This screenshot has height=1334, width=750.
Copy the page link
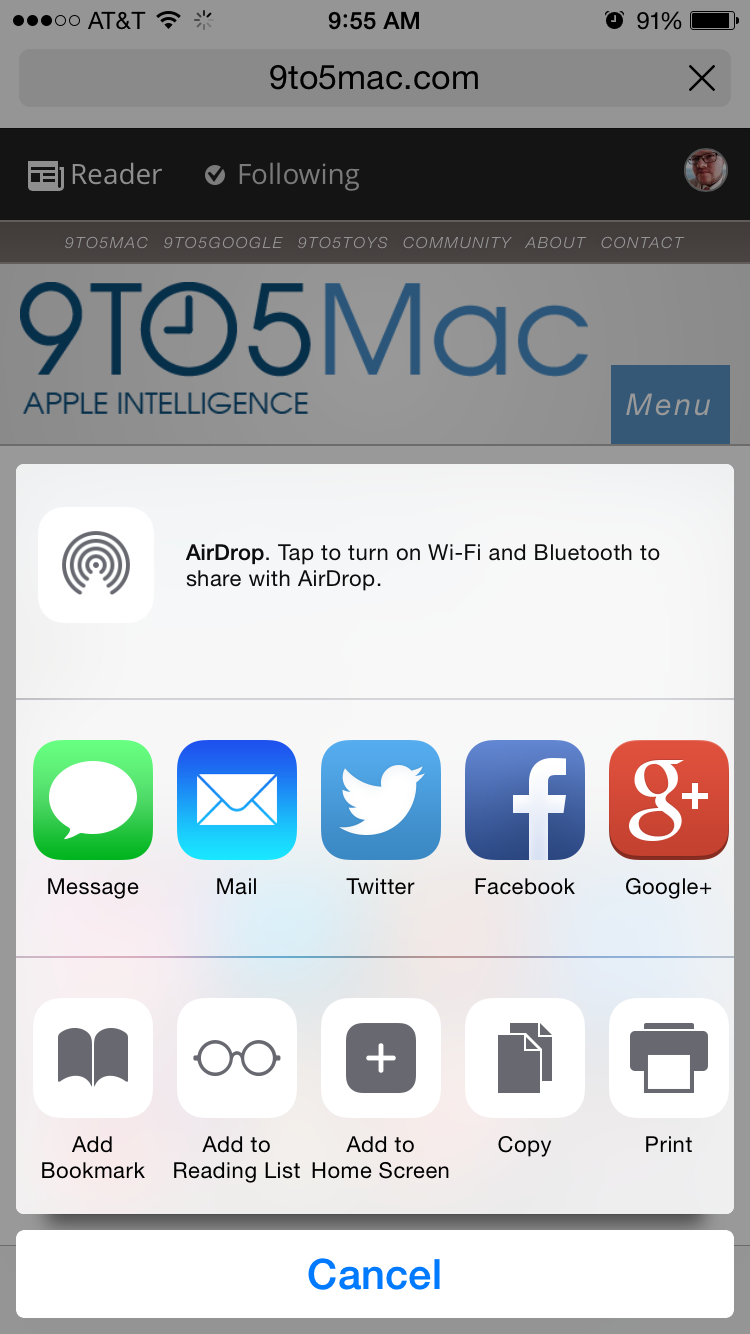pos(524,1058)
